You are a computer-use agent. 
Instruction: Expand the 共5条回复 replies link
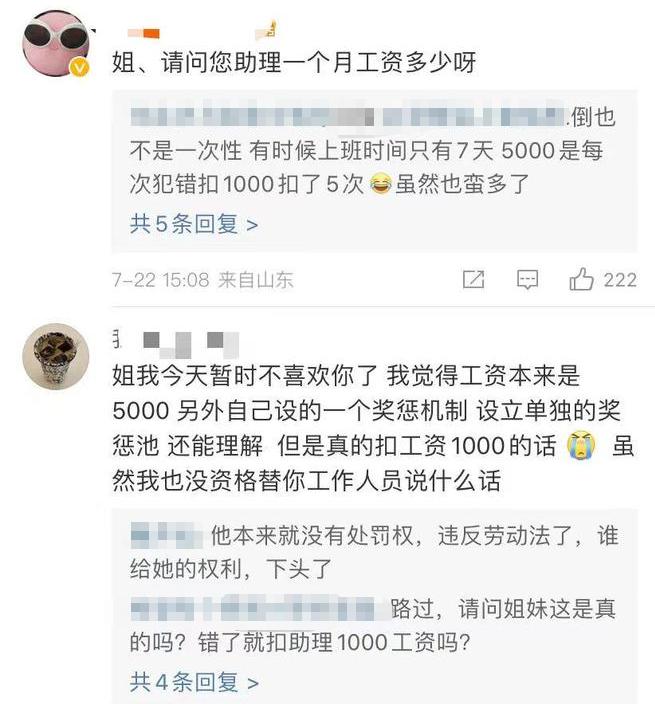[194, 224]
